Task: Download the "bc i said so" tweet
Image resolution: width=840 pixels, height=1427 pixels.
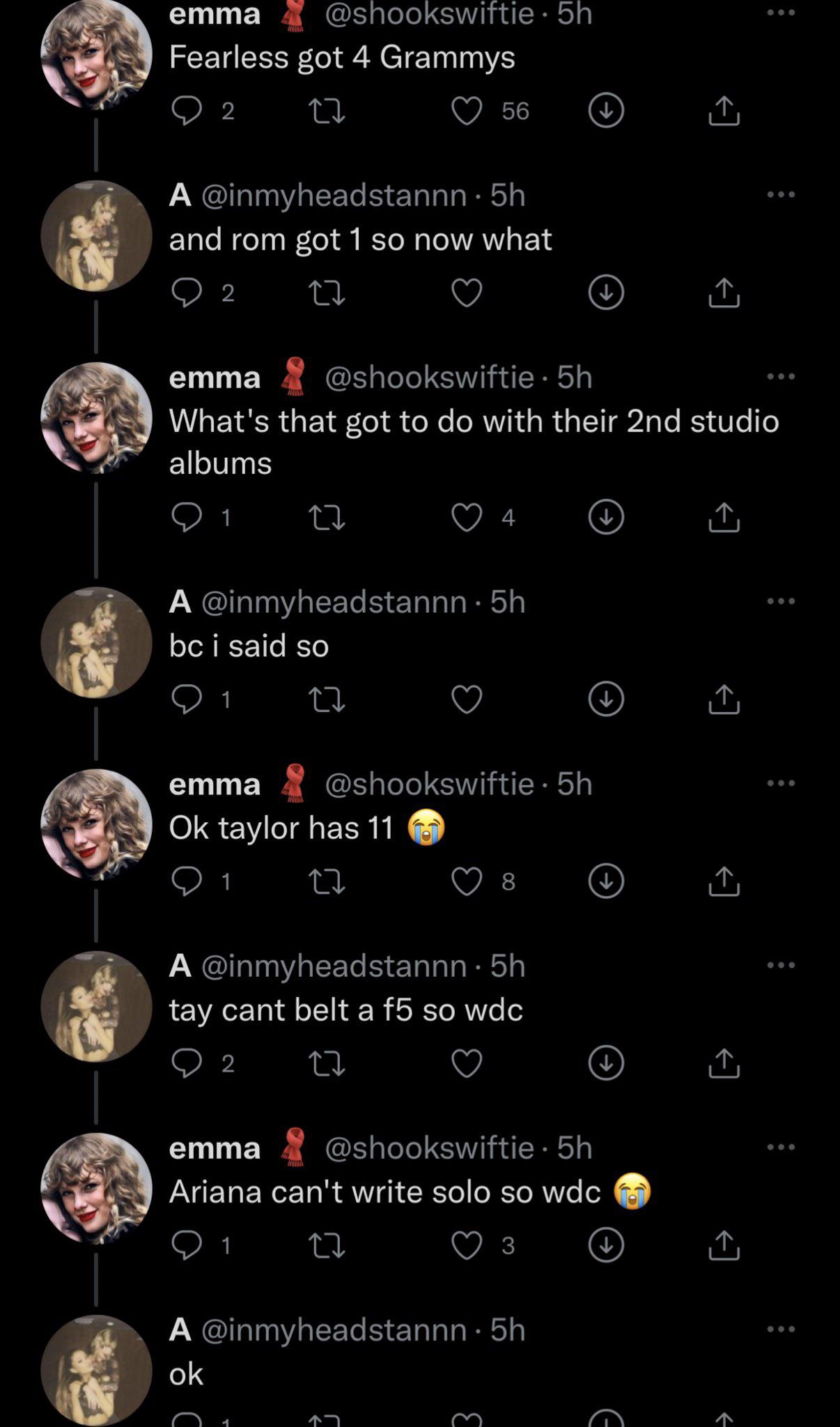Action: click(x=607, y=698)
